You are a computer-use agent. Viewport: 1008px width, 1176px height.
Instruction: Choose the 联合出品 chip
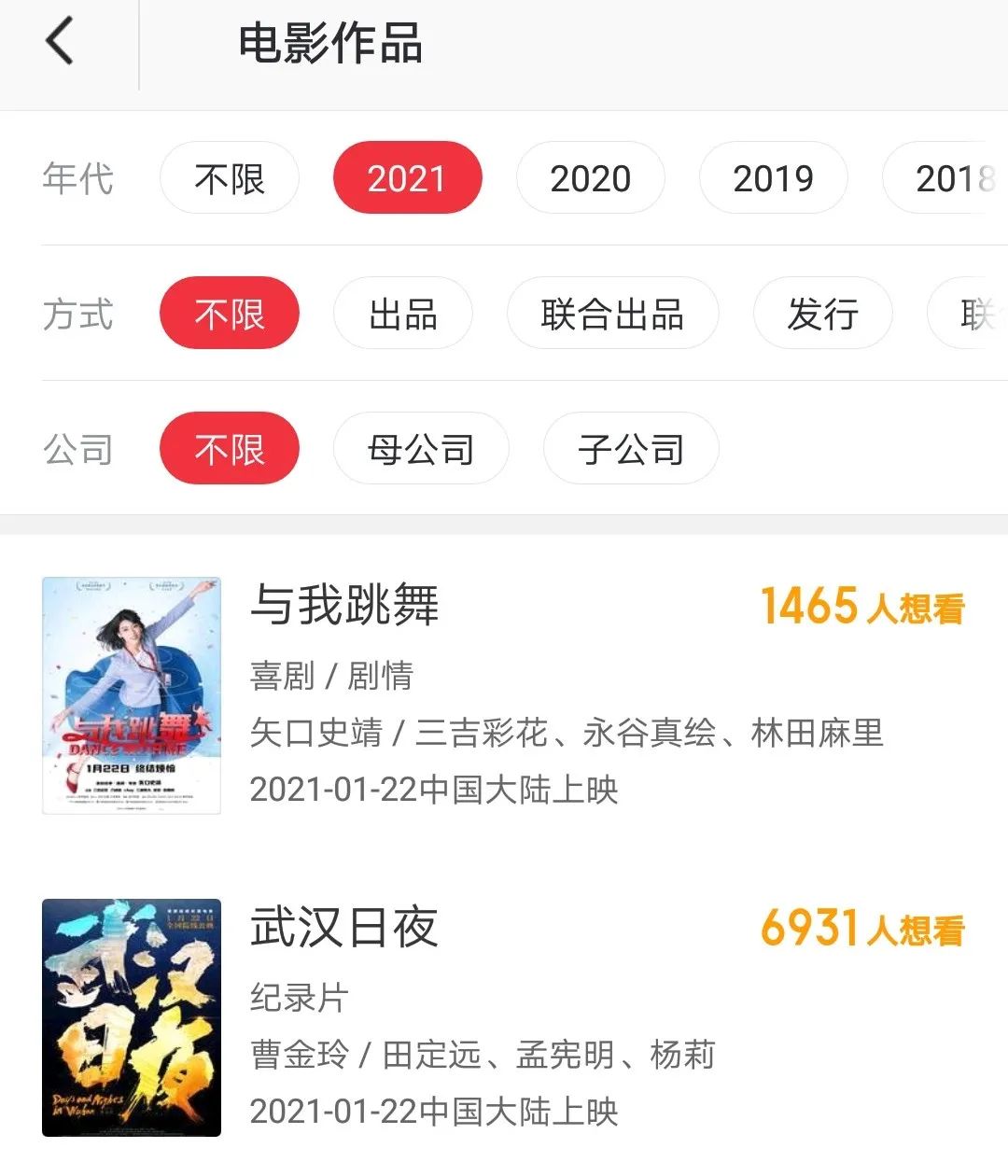[612, 314]
